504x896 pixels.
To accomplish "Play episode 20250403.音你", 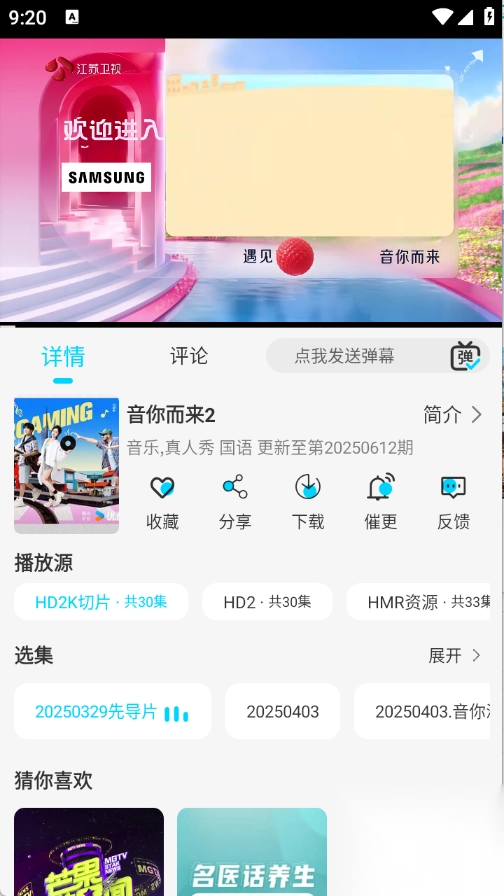I will tap(422, 711).
